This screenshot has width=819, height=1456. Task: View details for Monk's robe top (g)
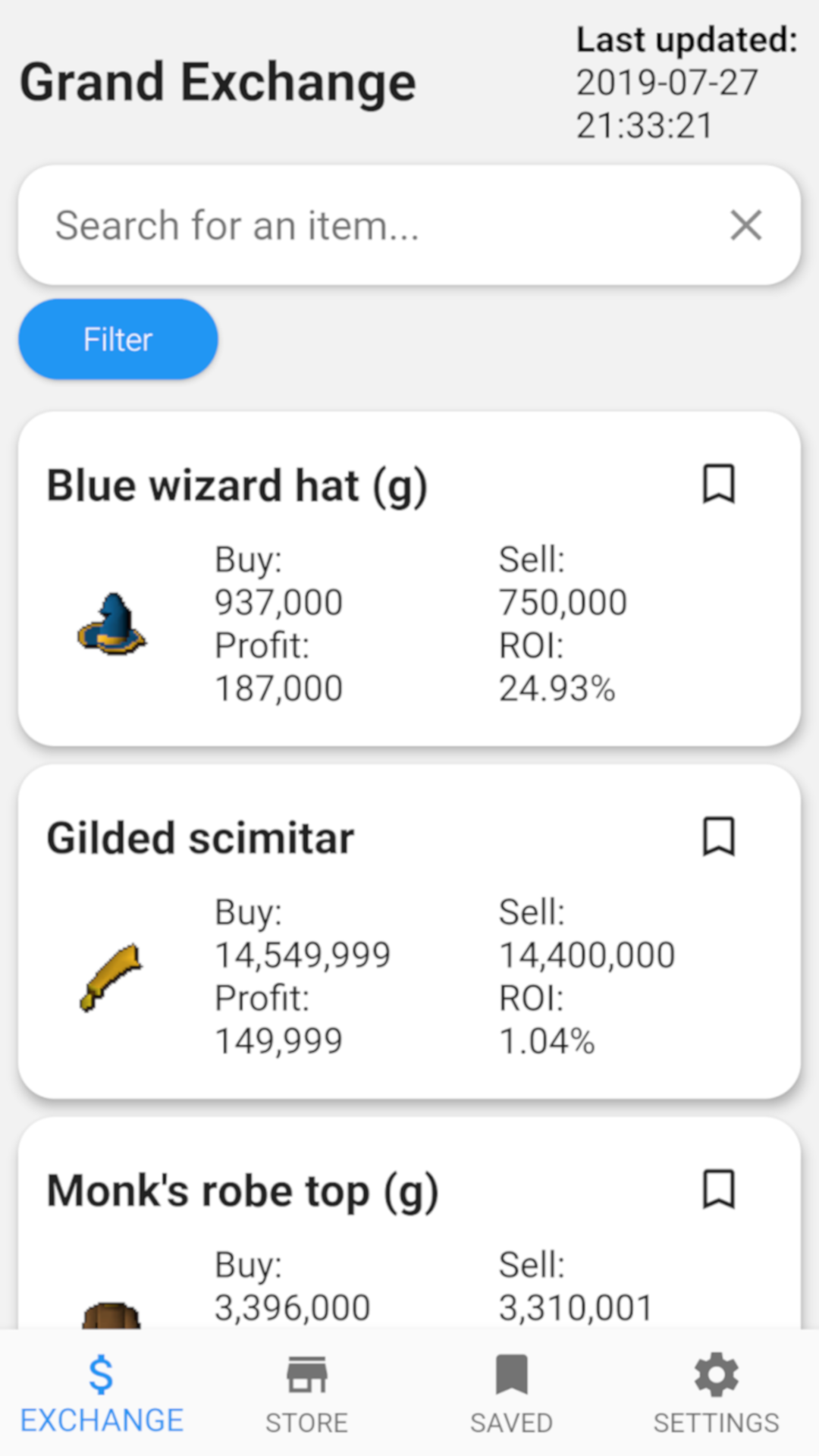[x=409, y=1222]
